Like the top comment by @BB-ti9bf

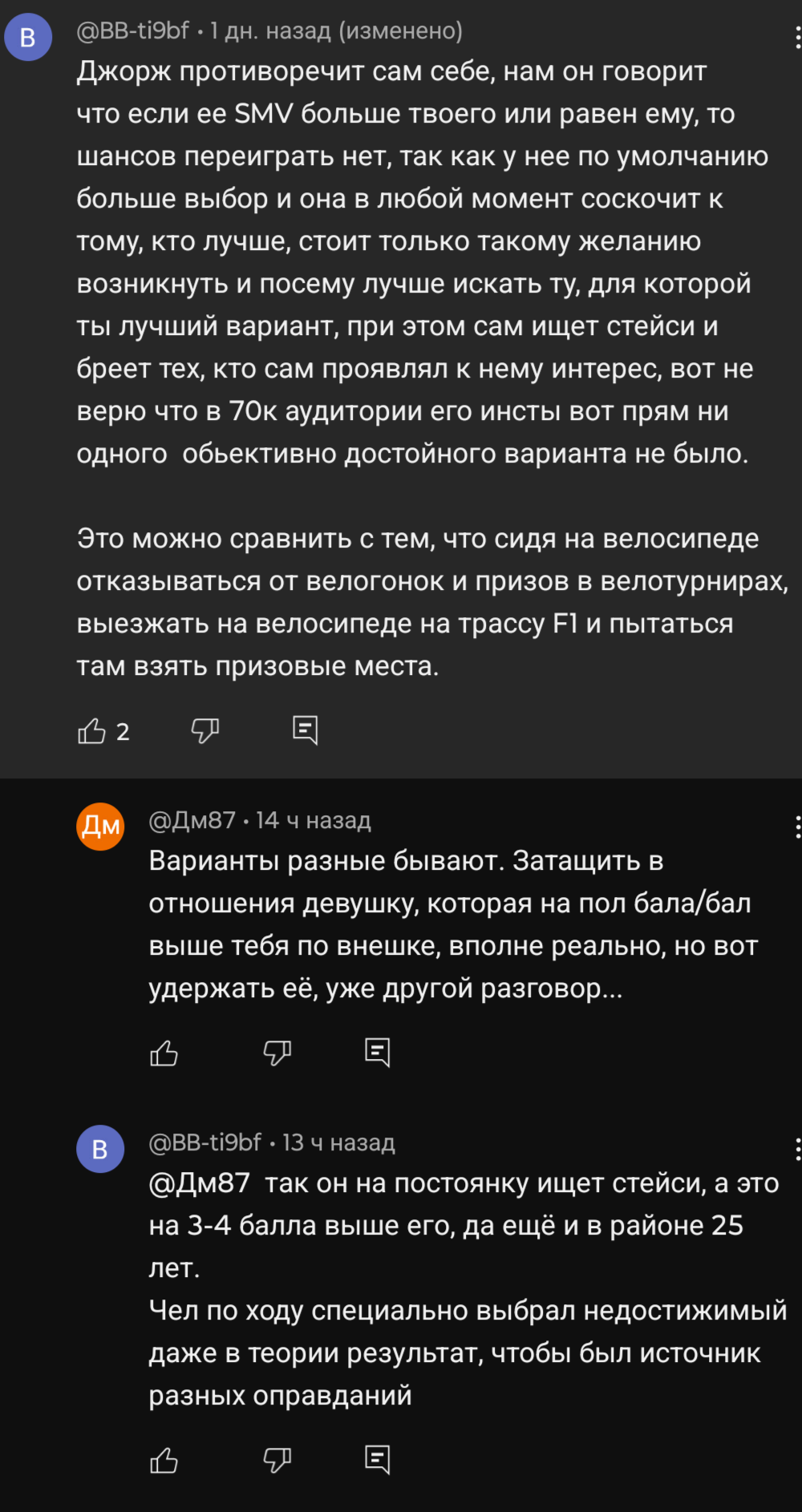pyautogui.click(x=91, y=730)
